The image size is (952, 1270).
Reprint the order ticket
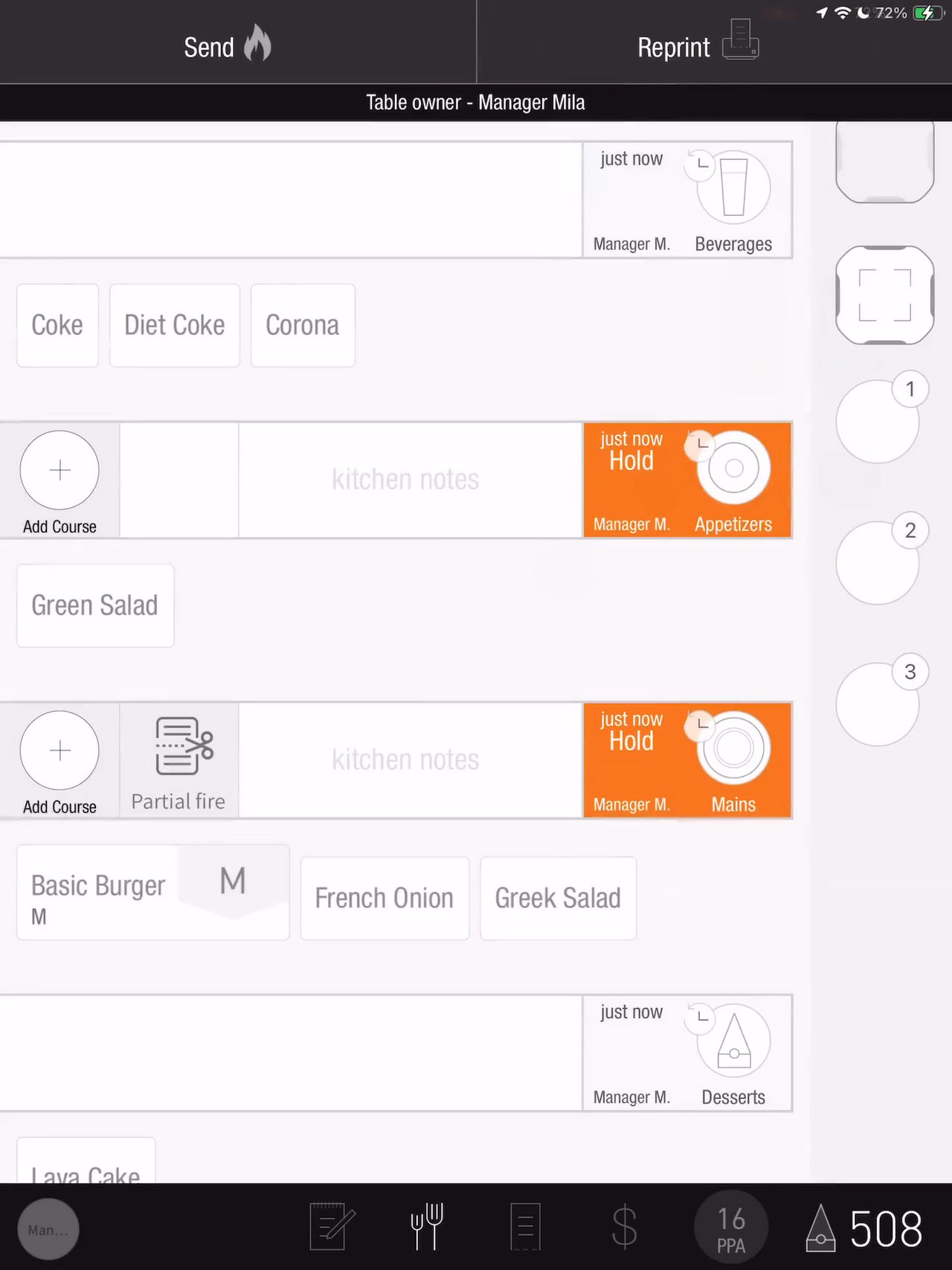[x=698, y=46]
